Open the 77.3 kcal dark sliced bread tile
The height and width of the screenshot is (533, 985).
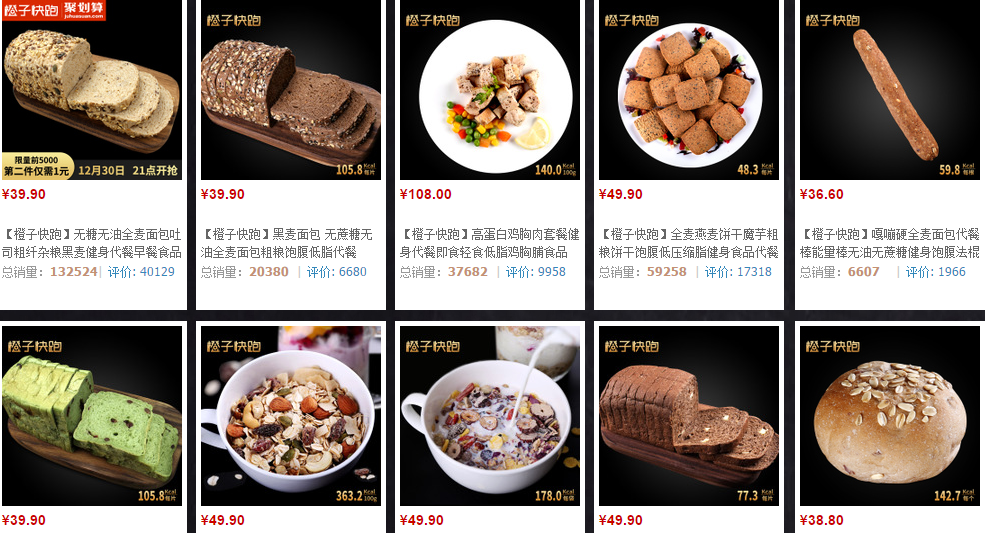[689, 416]
